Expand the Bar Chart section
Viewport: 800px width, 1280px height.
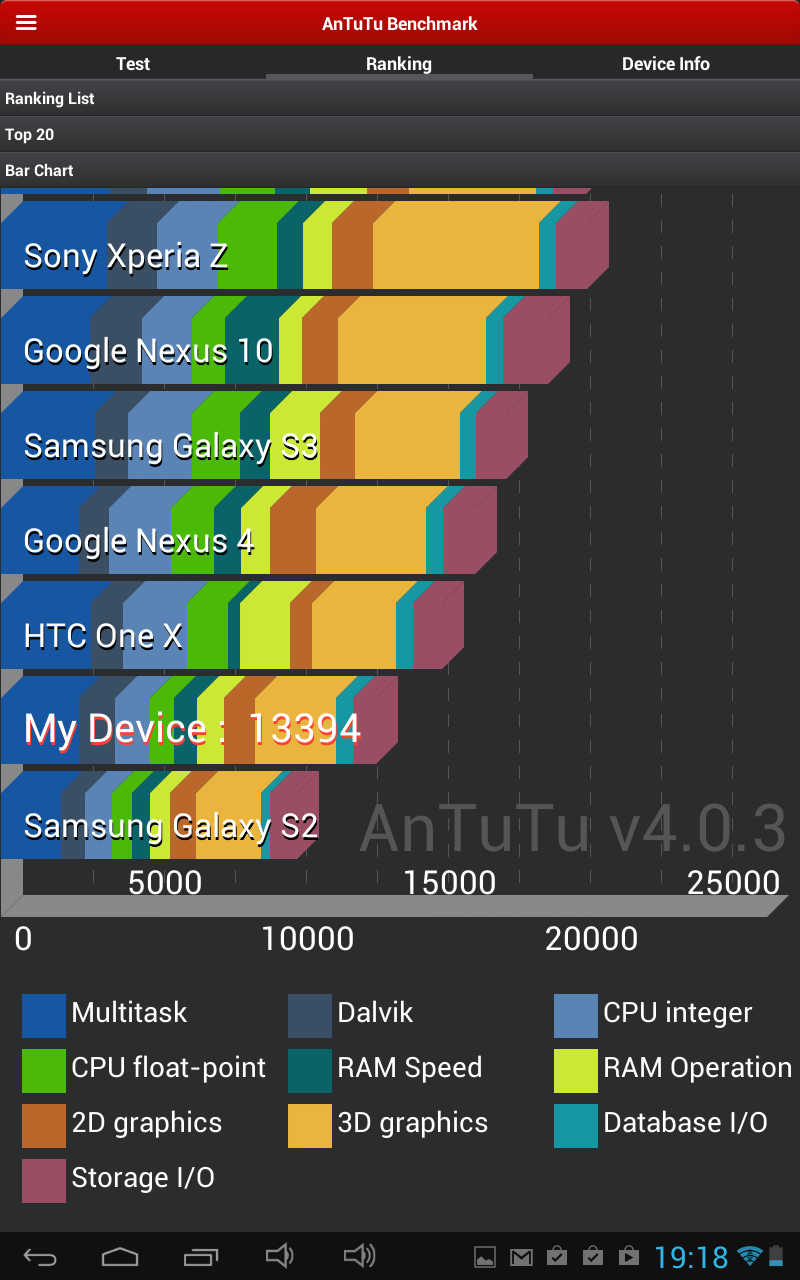(400, 171)
